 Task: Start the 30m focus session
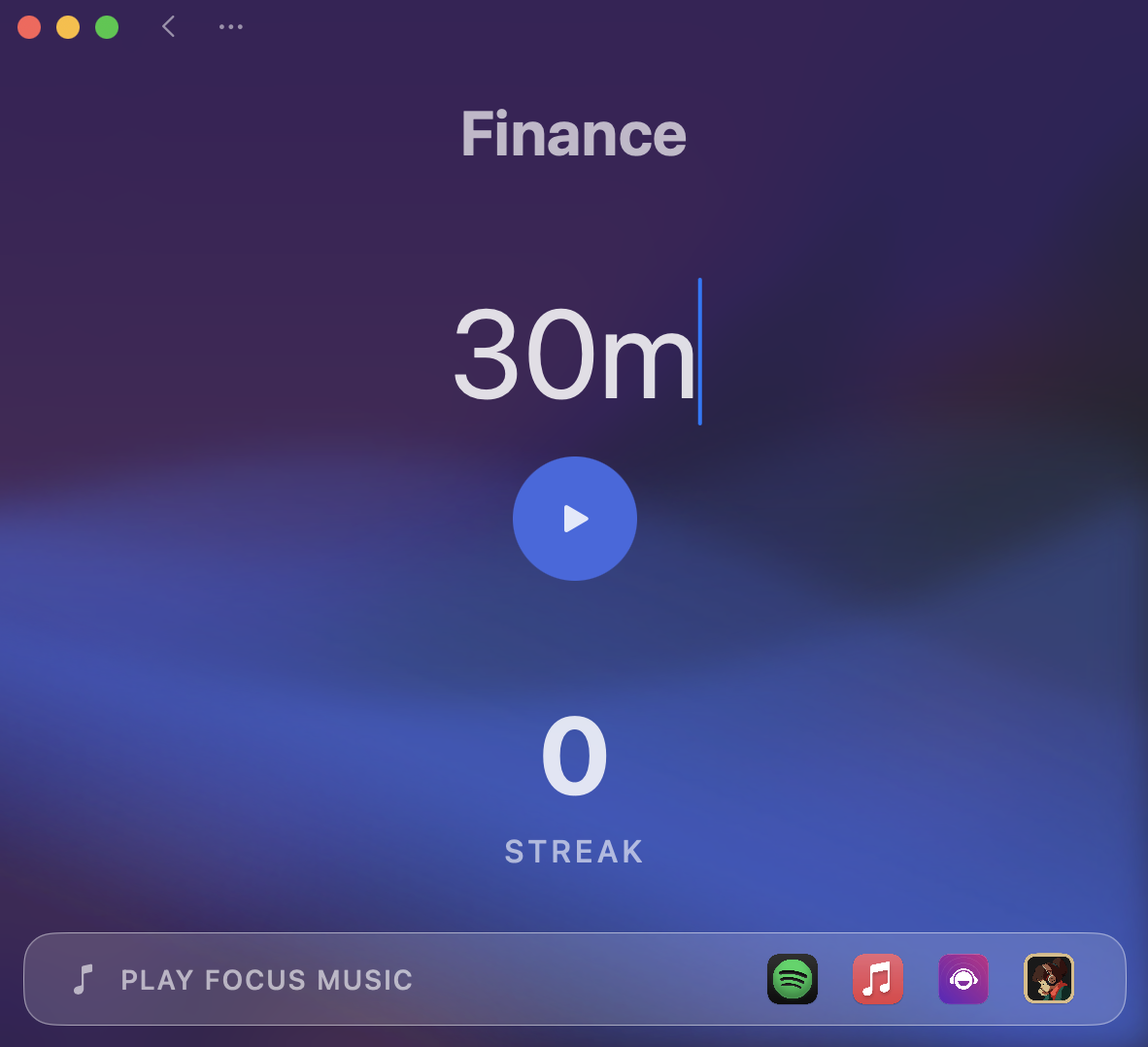pyautogui.click(x=574, y=519)
